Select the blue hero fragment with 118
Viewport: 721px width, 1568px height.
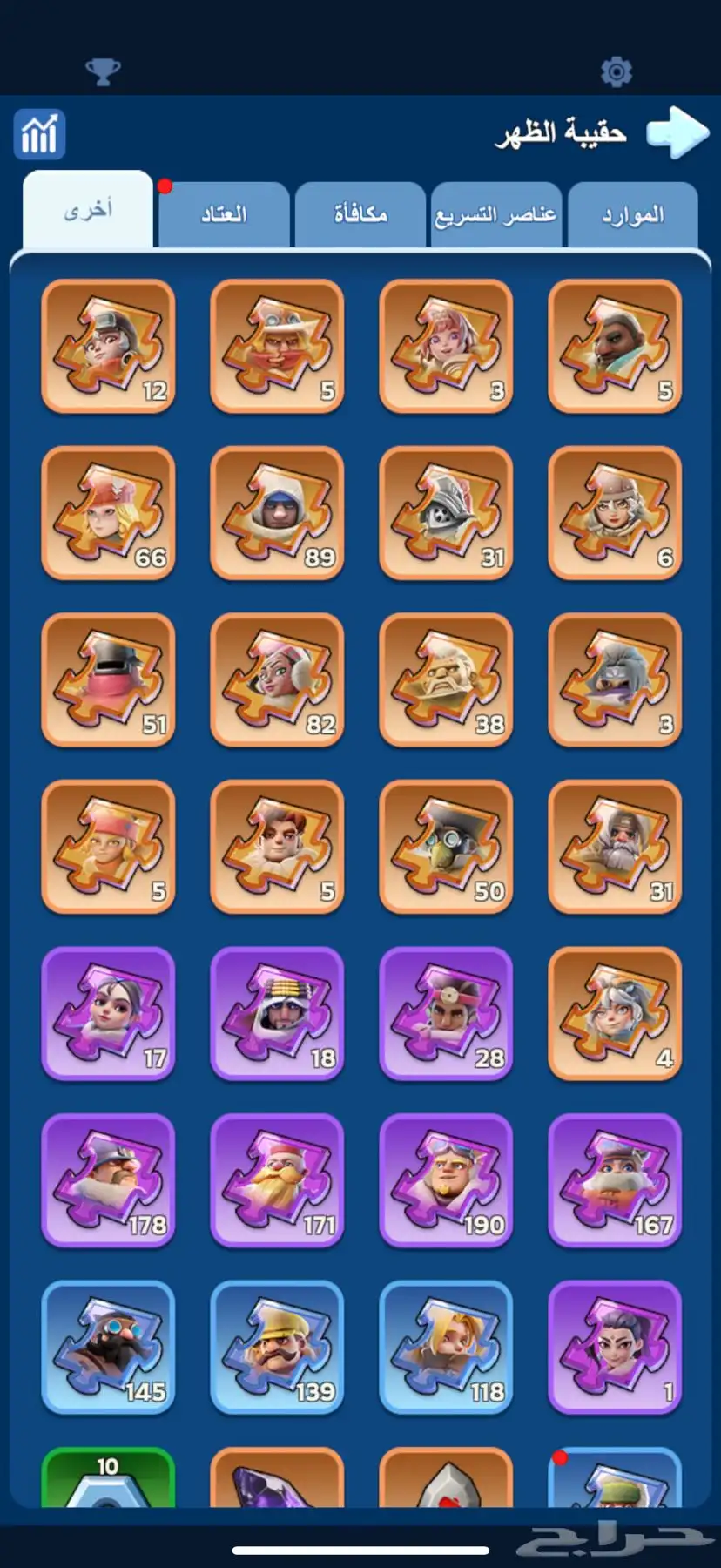click(x=446, y=1348)
